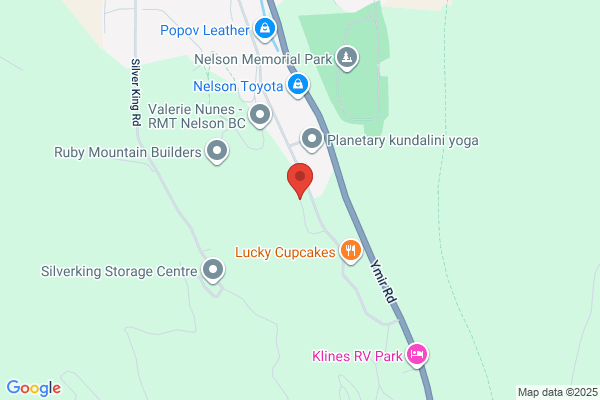Tap the Lucky Cupcakes restaurant pin
This screenshot has width=600, height=400.
(x=351, y=252)
